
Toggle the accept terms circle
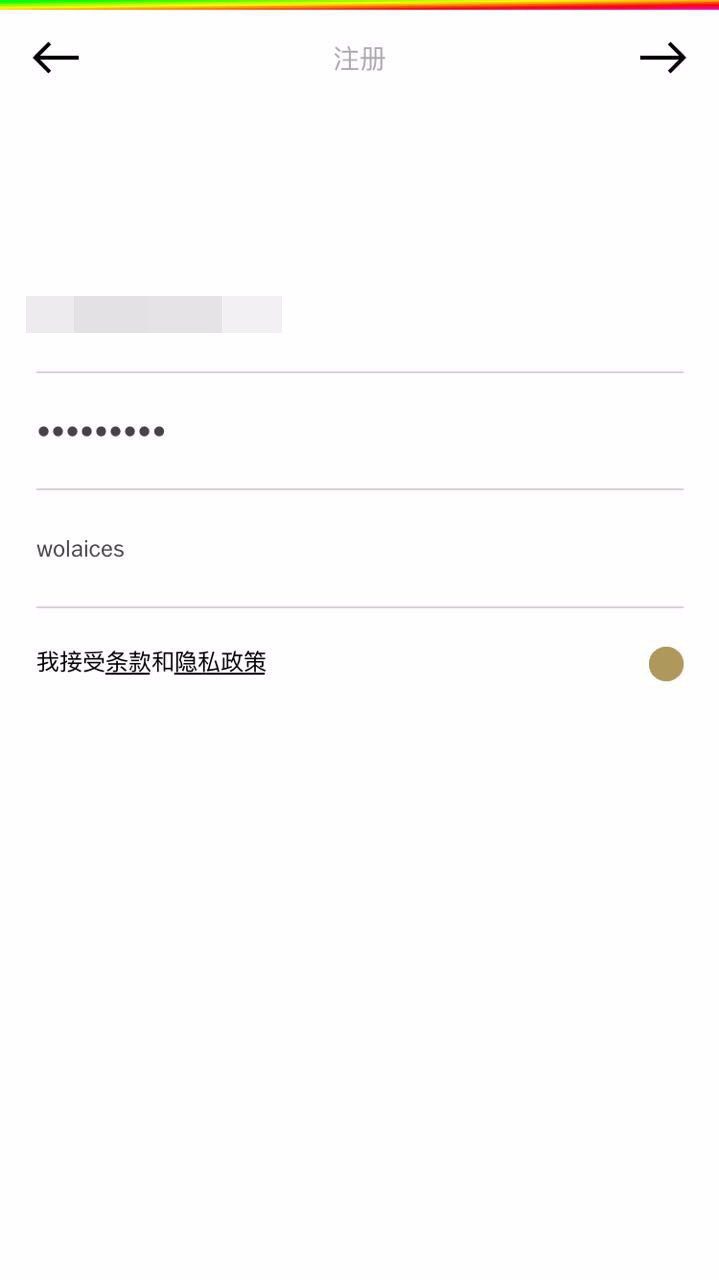(x=666, y=664)
